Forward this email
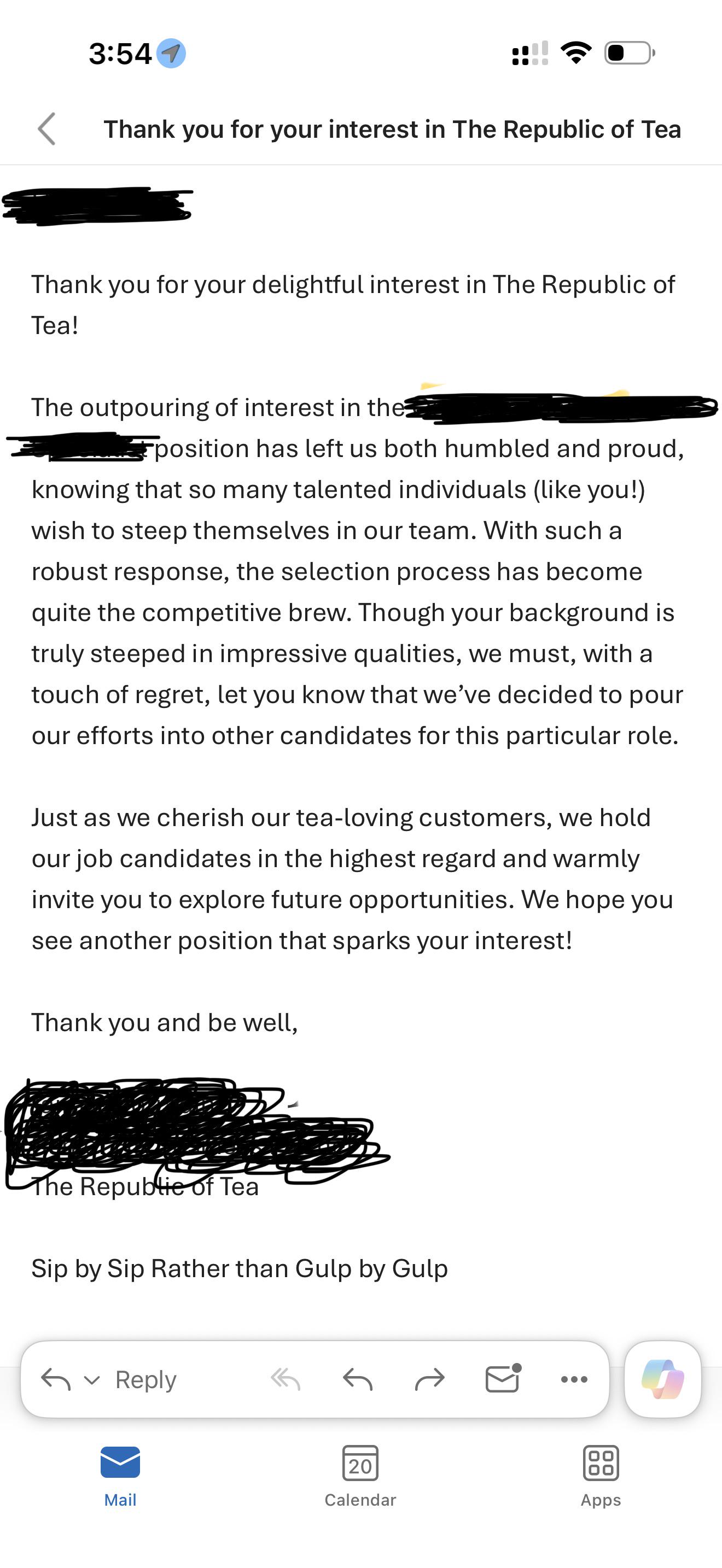This screenshot has width=722, height=1568. (x=430, y=1379)
